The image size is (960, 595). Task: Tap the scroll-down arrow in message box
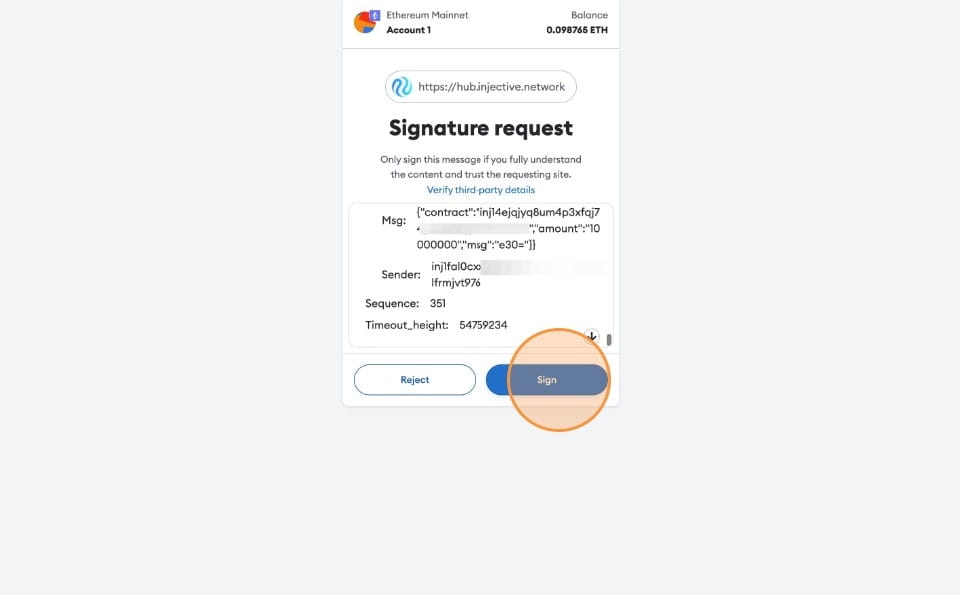(591, 336)
